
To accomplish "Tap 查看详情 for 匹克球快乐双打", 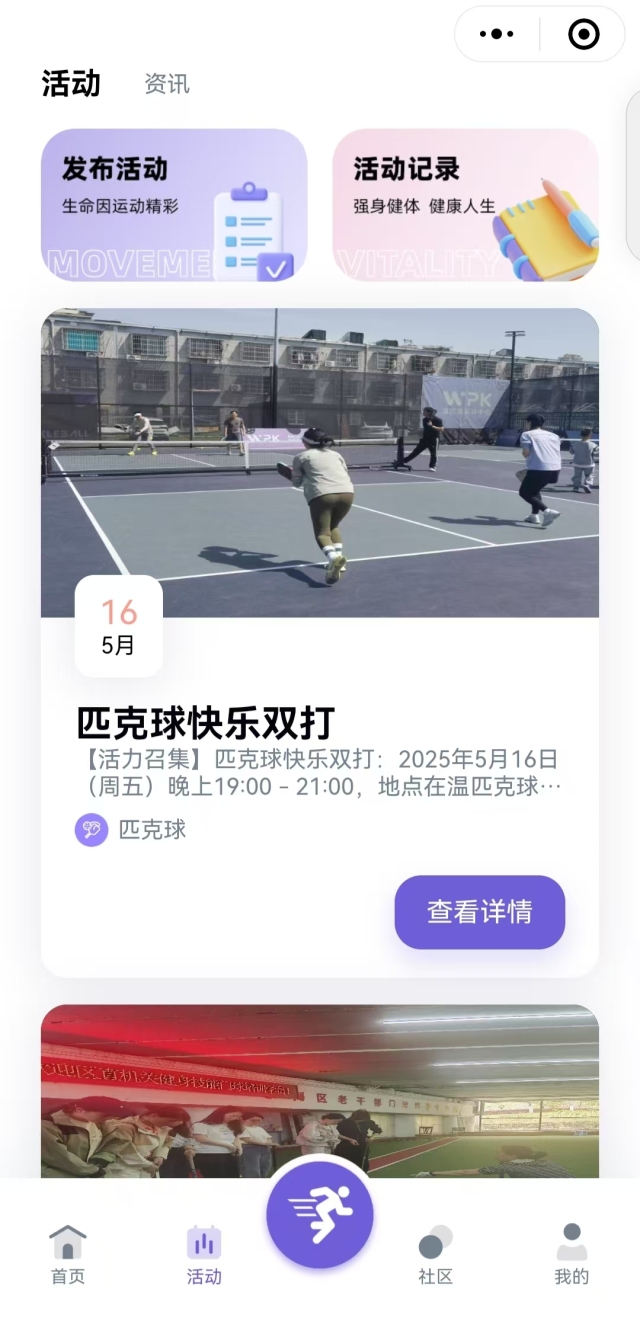I will [480, 912].
